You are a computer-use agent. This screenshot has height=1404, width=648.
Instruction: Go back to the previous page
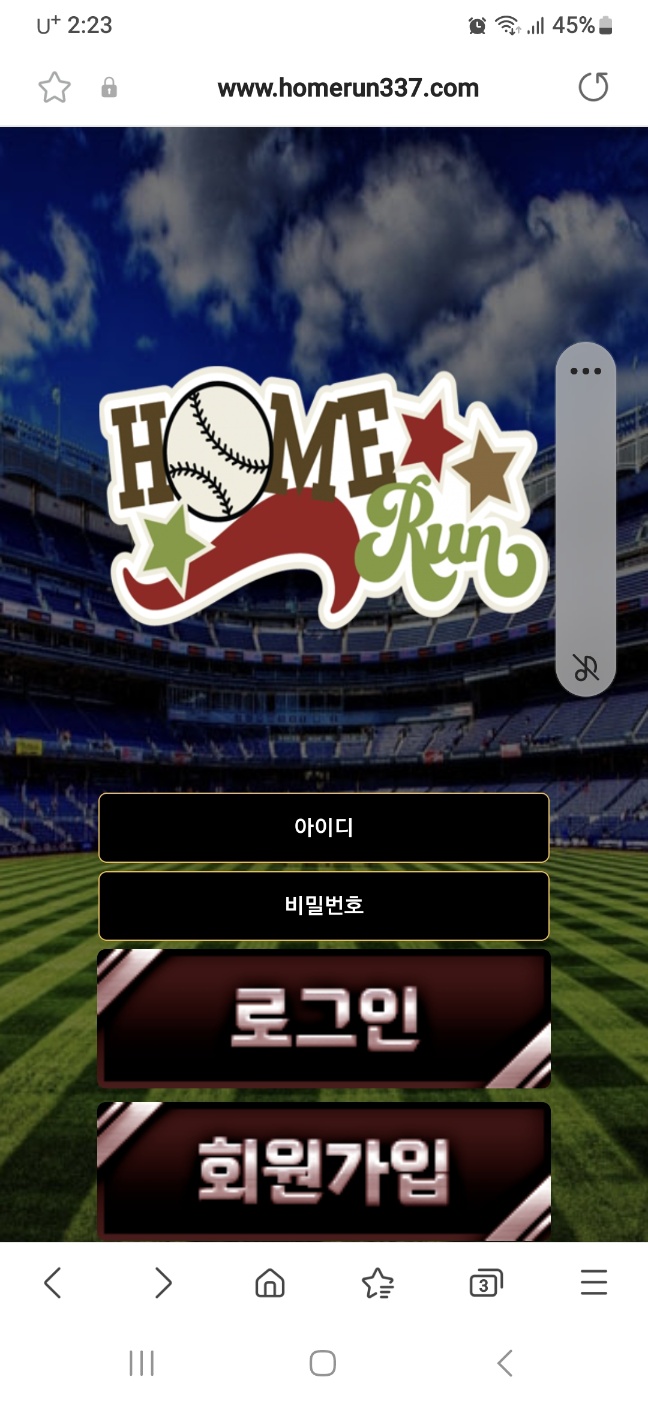[53, 1282]
